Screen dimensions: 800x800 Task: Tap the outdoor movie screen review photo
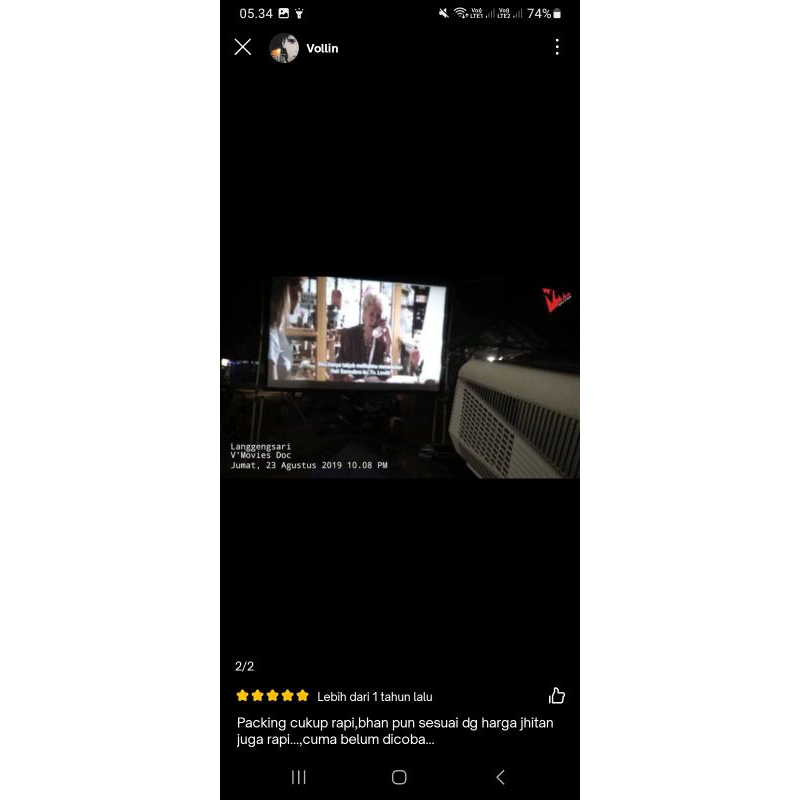pyautogui.click(x=400, y=377)
